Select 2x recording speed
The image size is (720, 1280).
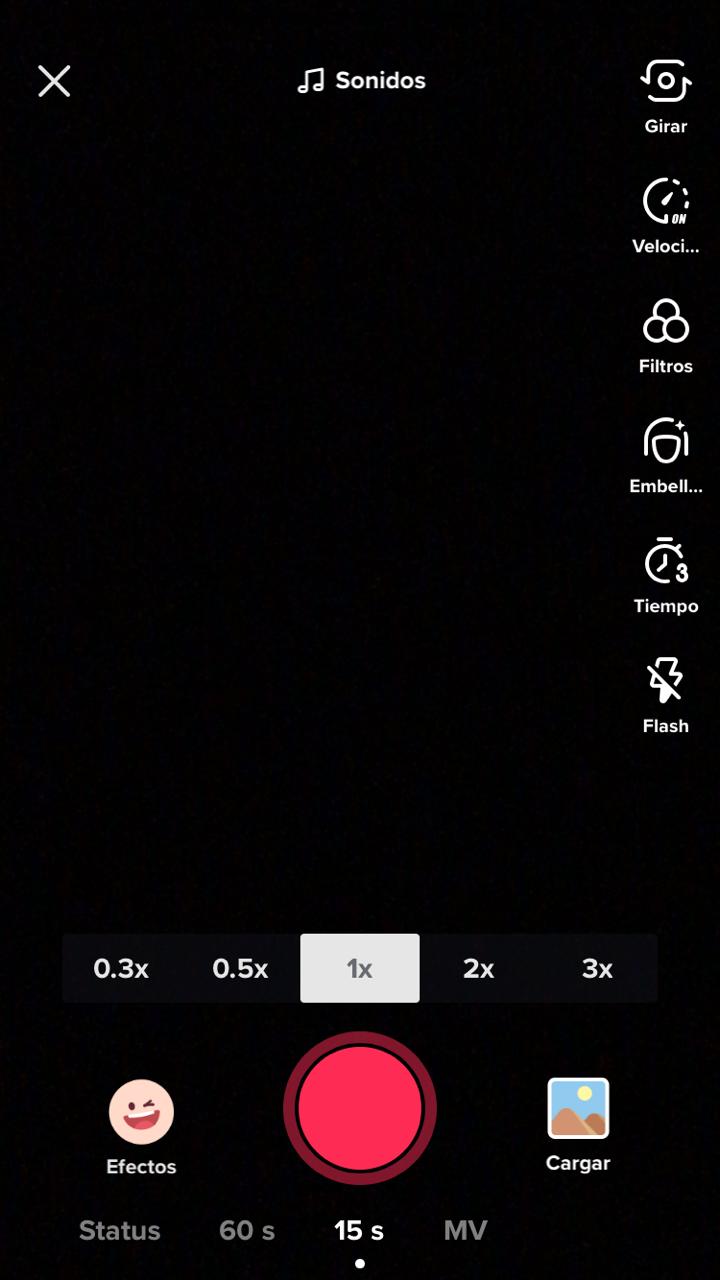(x=479, y=968)
